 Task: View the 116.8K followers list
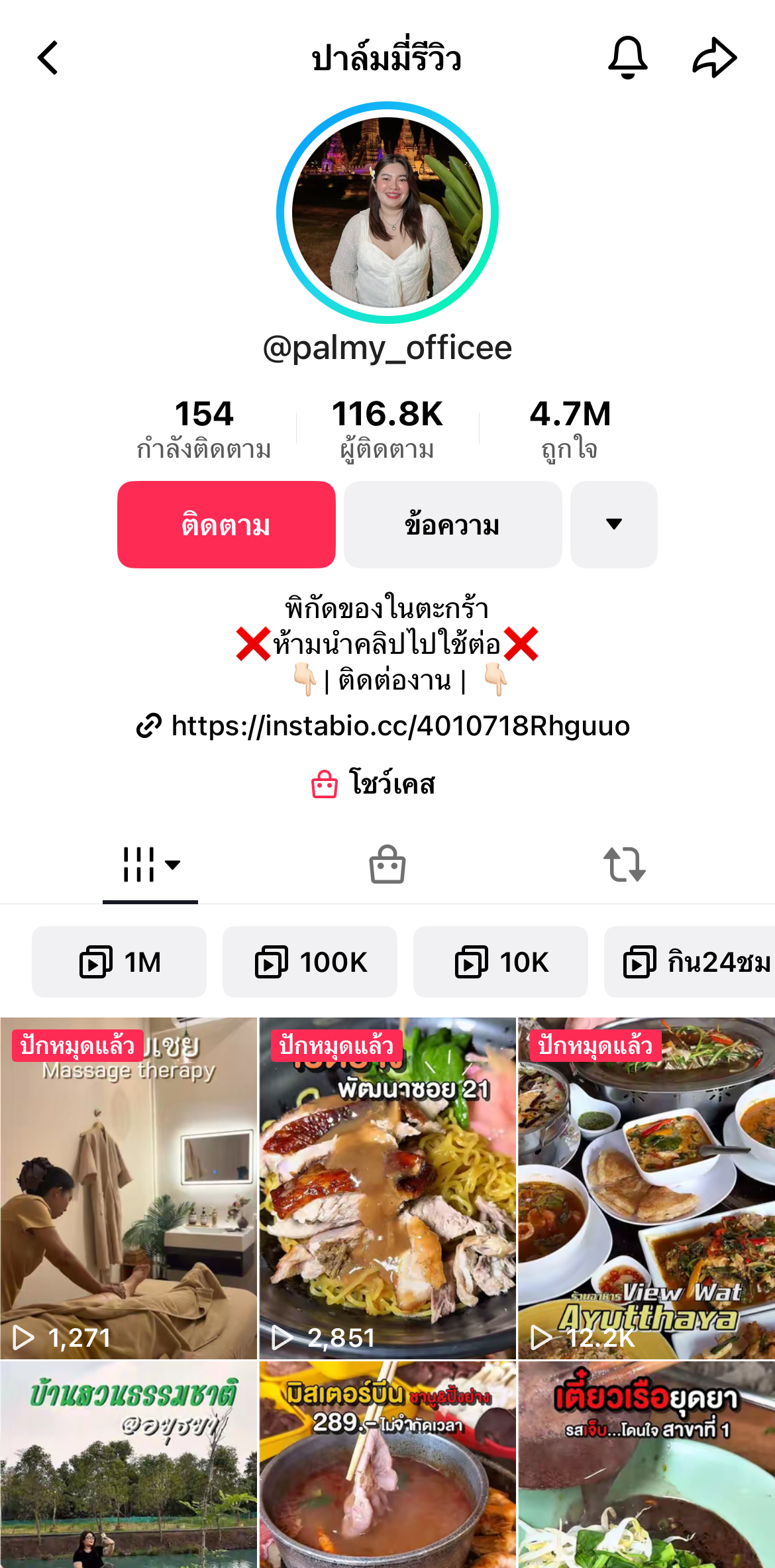pos(387,428)
